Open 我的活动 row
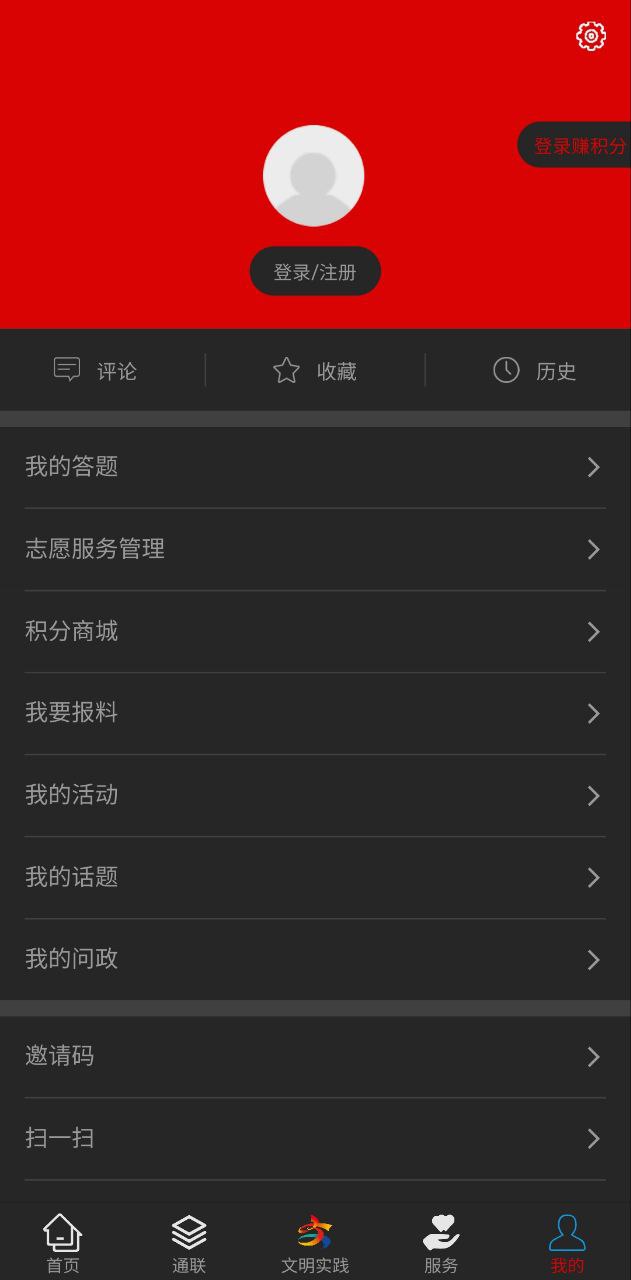This screenshot has height=1280, width=631. pyautogui.click(x=315, y=795)
